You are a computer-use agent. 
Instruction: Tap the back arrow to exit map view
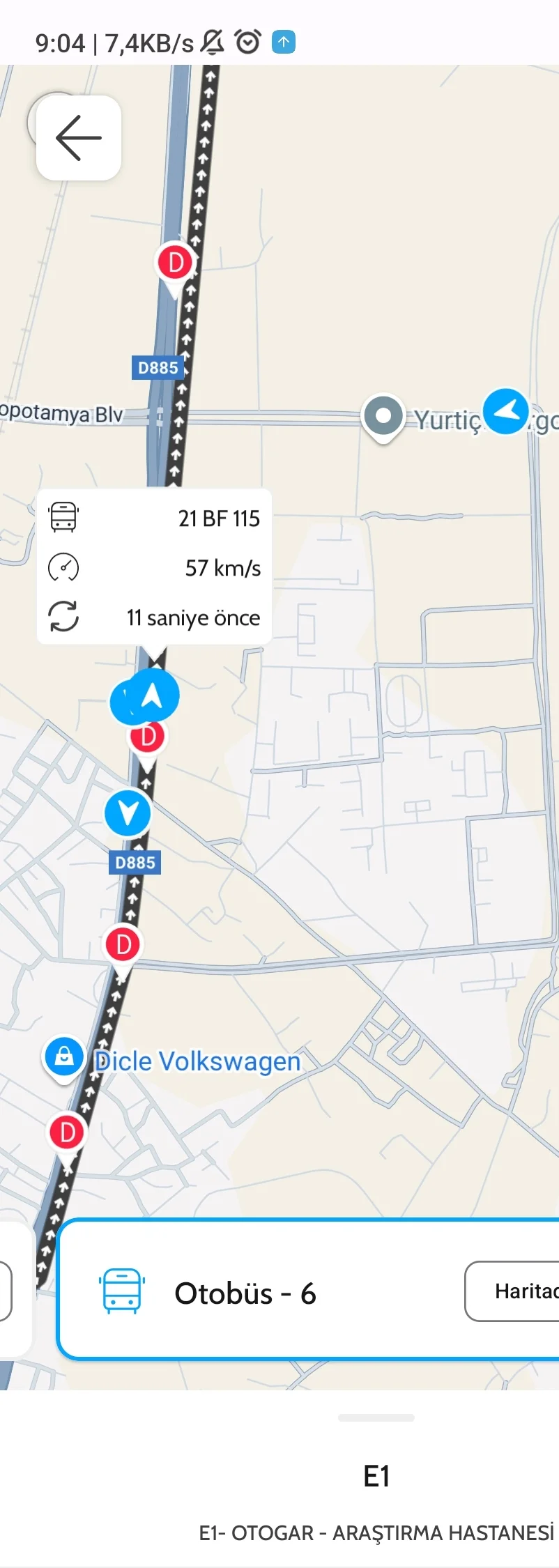pos(77,137)
